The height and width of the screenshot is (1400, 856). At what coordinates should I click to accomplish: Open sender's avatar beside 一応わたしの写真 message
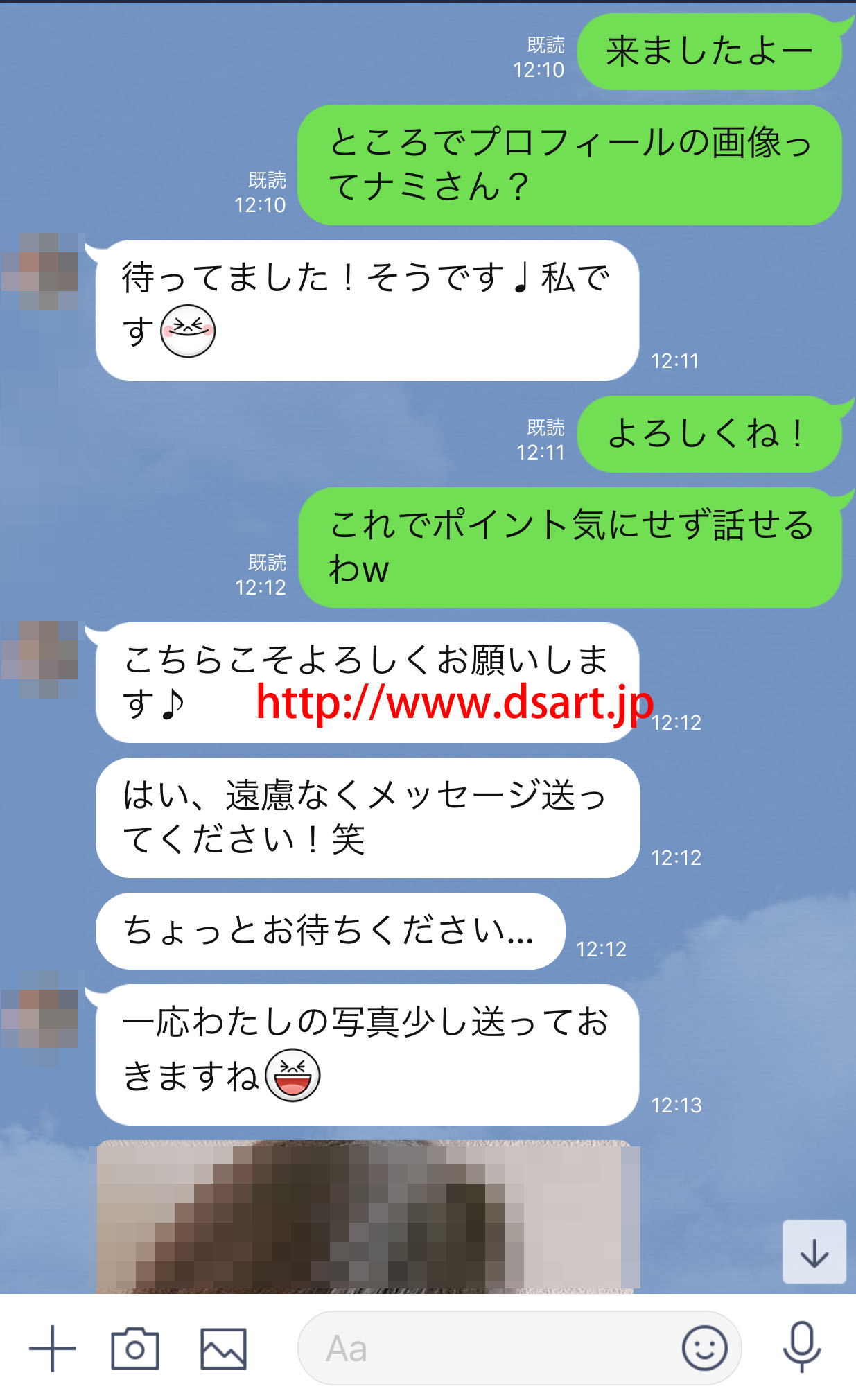click(40, 1017)
